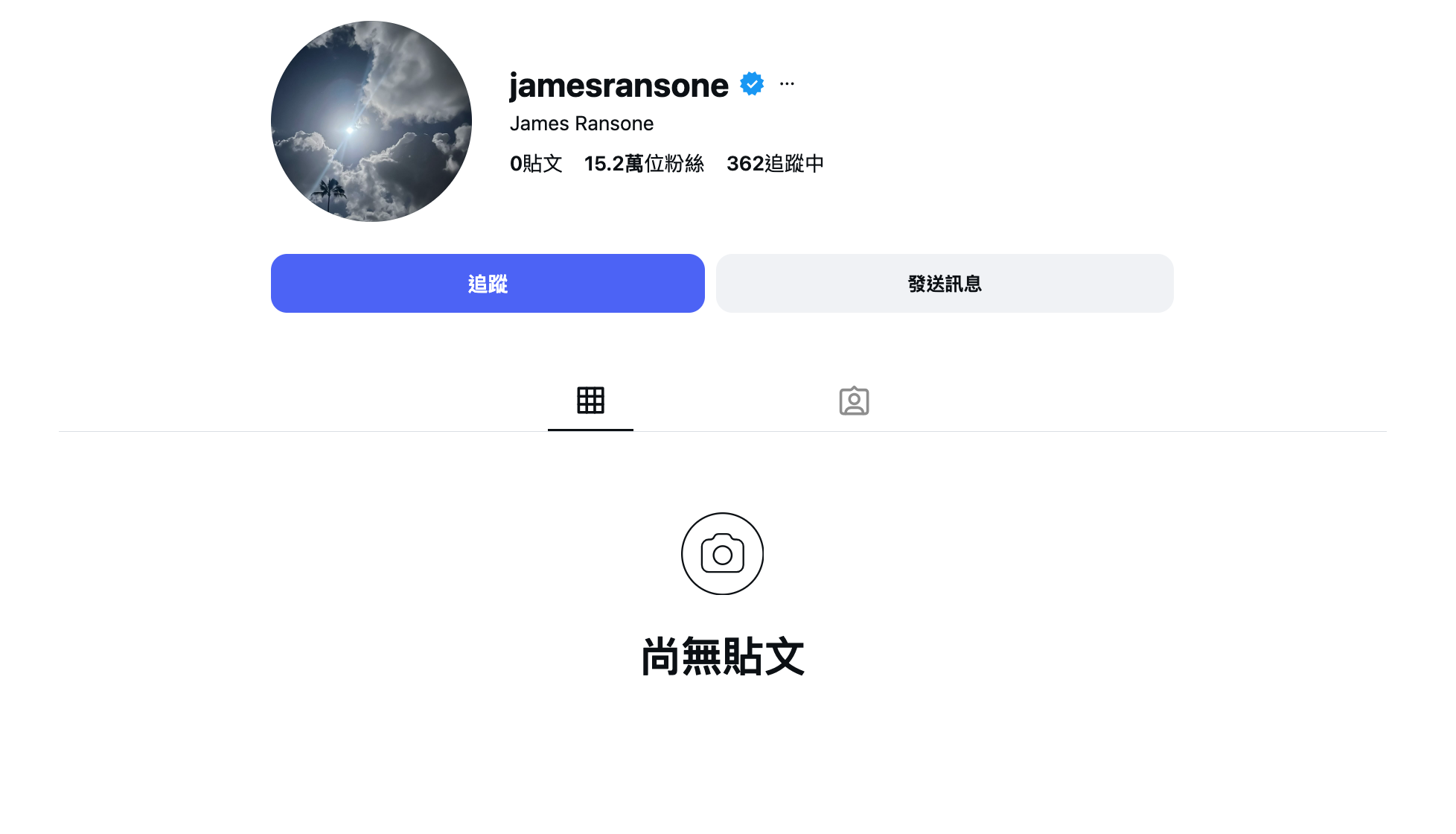Open the profile picture of jamesransone
Viewport: 1456px width, 834px height.
point(371,121)
